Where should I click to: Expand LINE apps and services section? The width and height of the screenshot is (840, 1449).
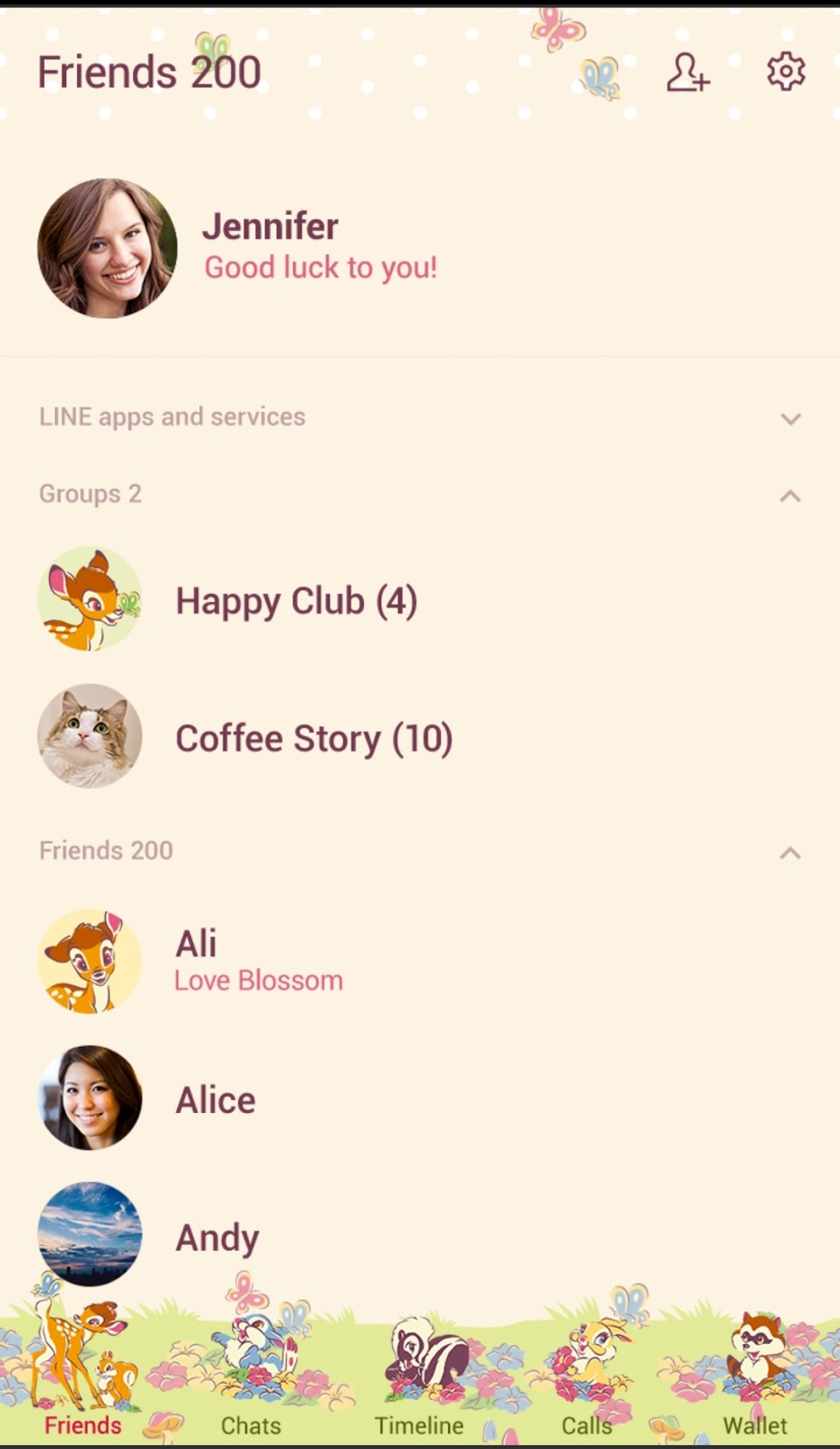click(x=790, y=418)
